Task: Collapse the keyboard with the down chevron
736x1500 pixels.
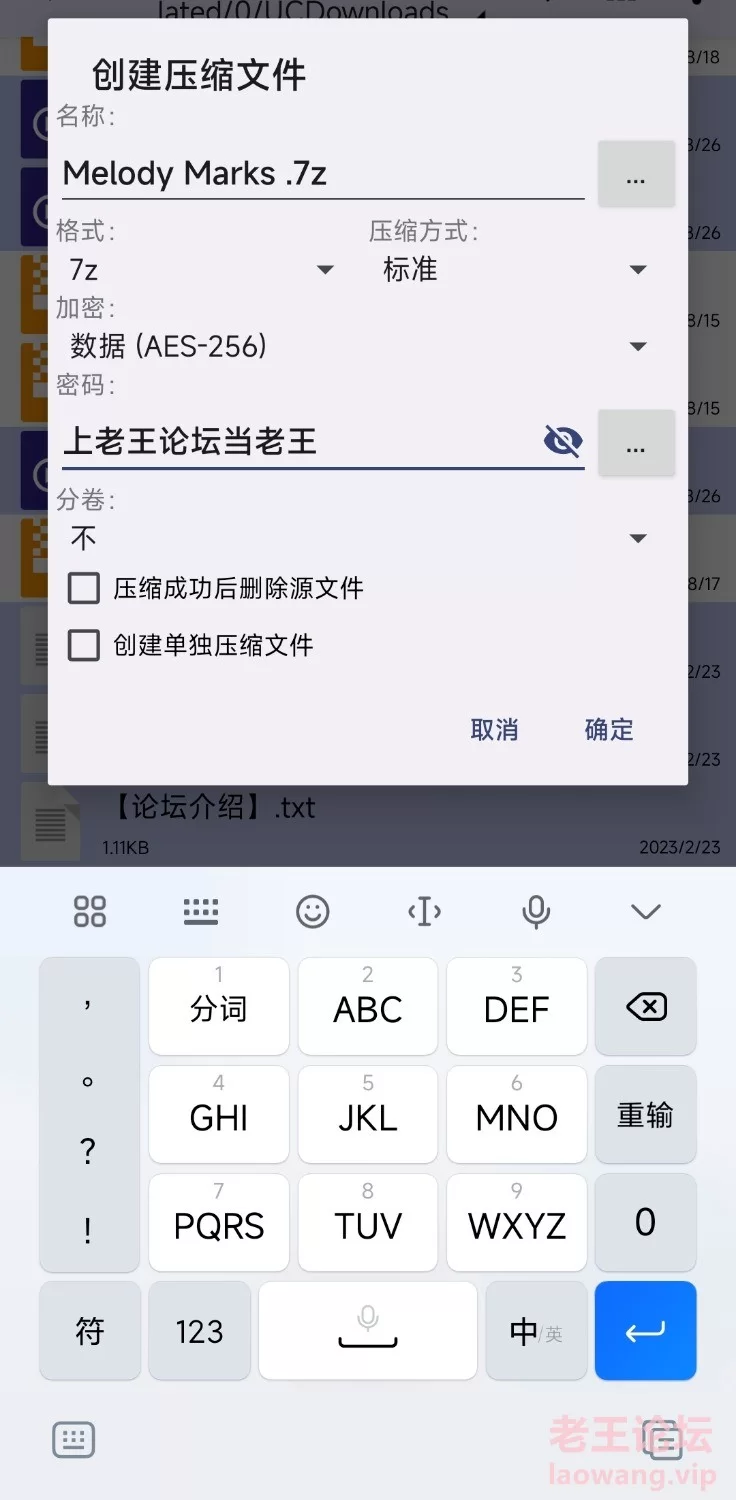Action: 646,911
